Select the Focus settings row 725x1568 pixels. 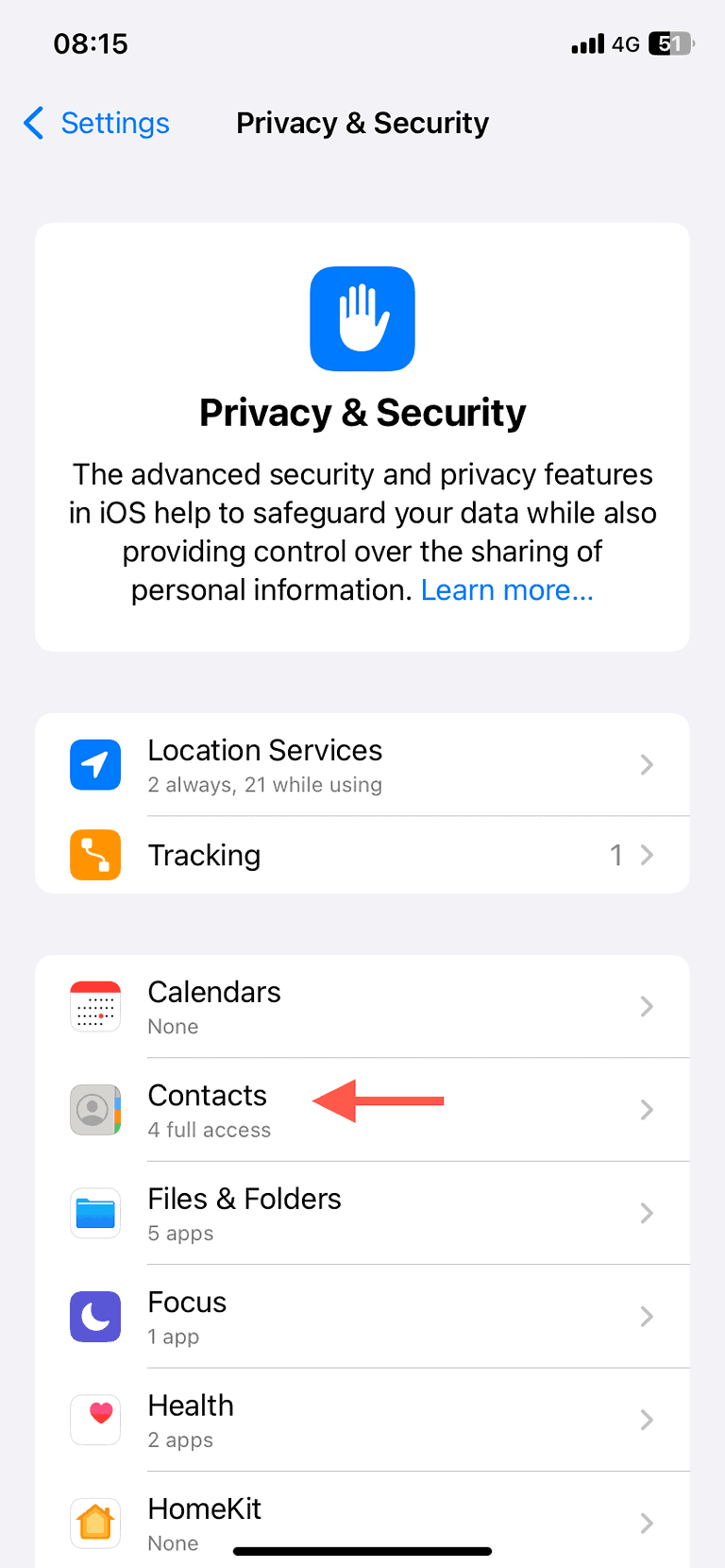tap(362, 1317)
